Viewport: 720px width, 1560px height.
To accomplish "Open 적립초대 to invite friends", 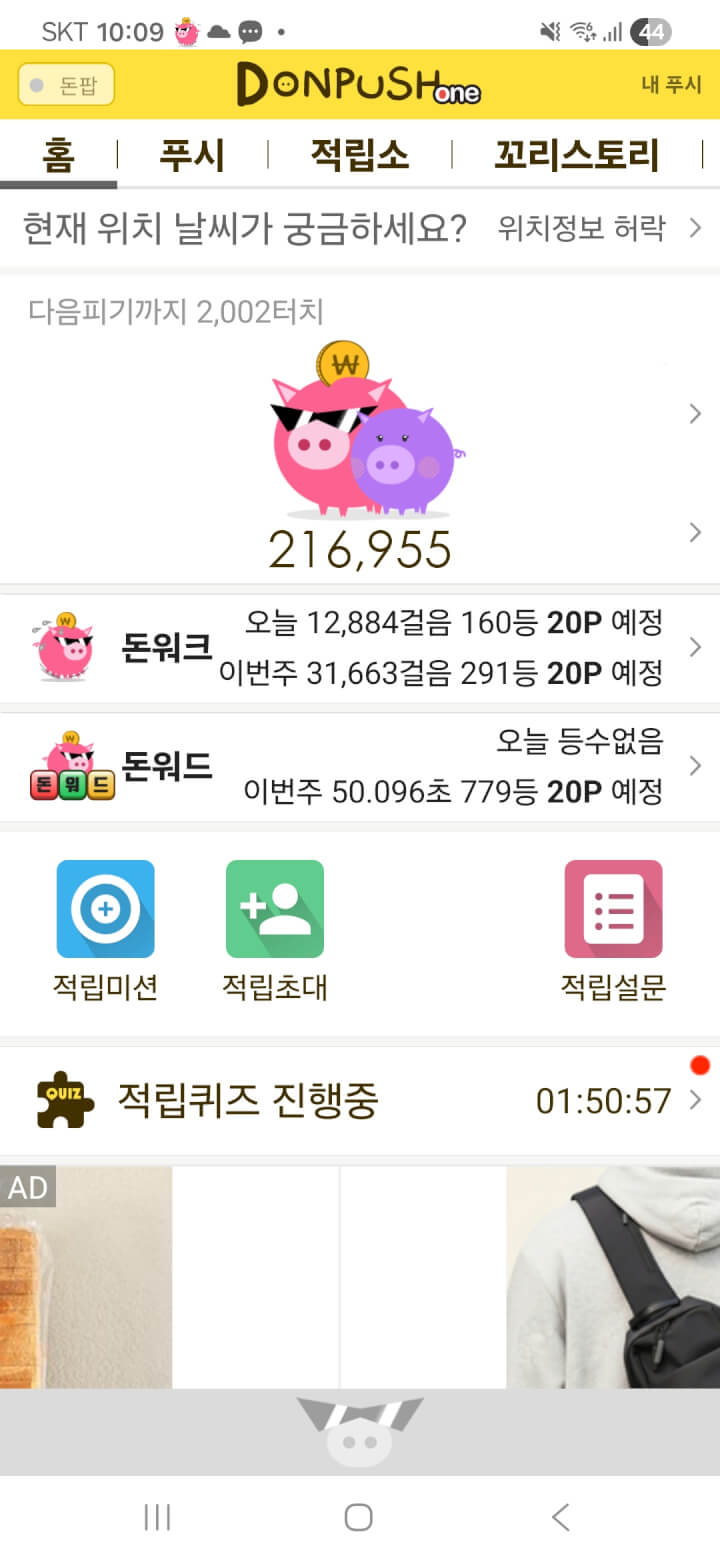I will pyautogui.click(x=274, y=930).
